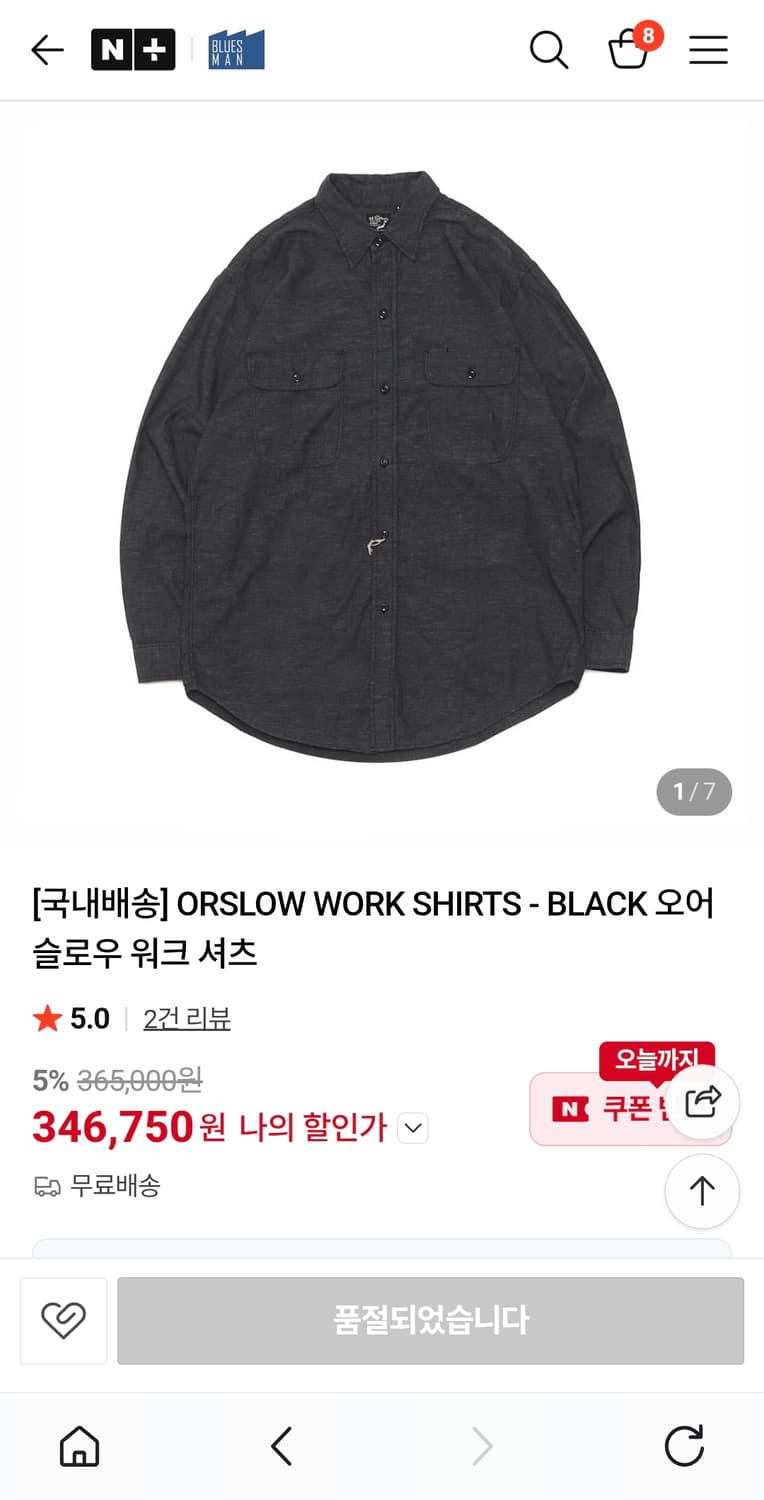Viewport: 764px width, 1500px height.
Task: Tap the home icon in bottom navigation
Action: tap(79, 1446)
